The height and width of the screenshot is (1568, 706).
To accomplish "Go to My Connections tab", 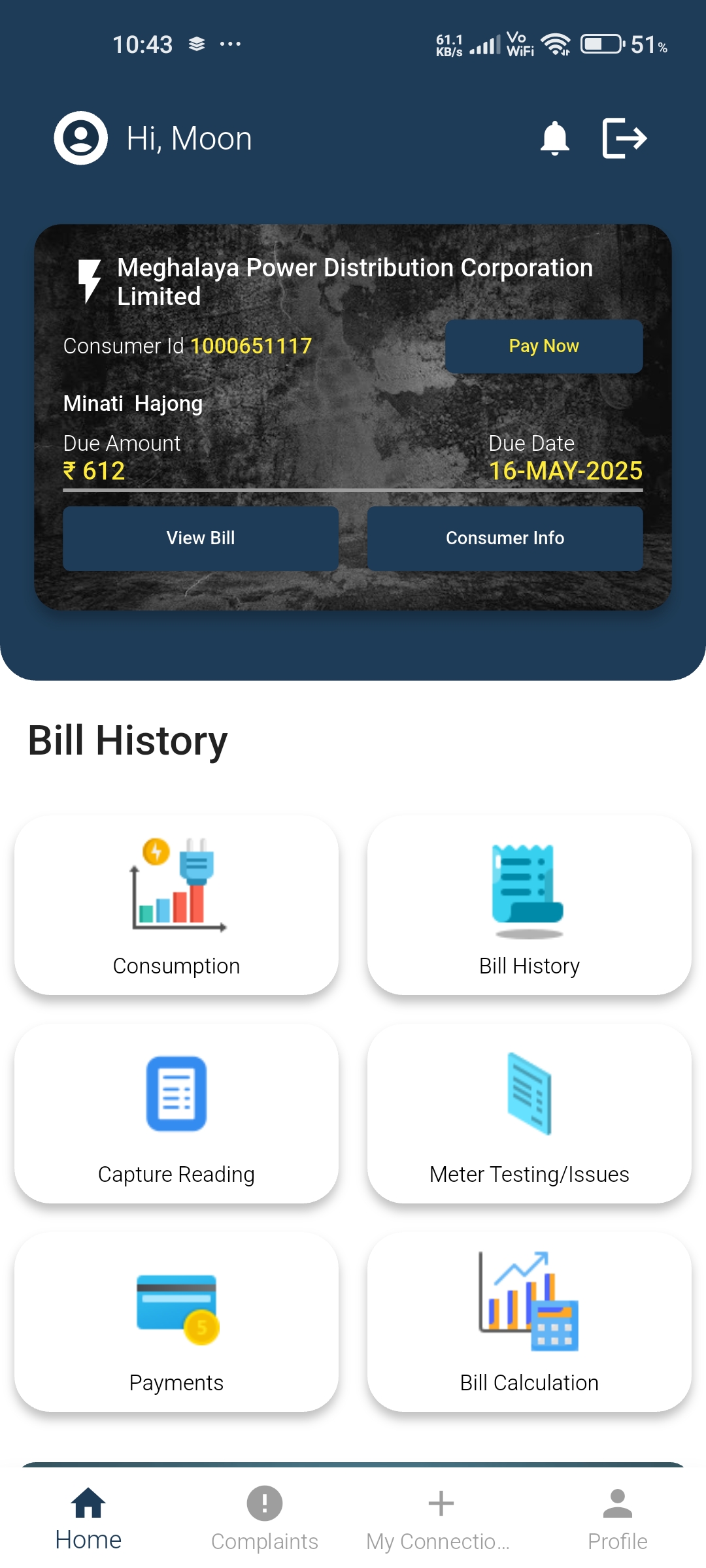I will click(440, 1519).
